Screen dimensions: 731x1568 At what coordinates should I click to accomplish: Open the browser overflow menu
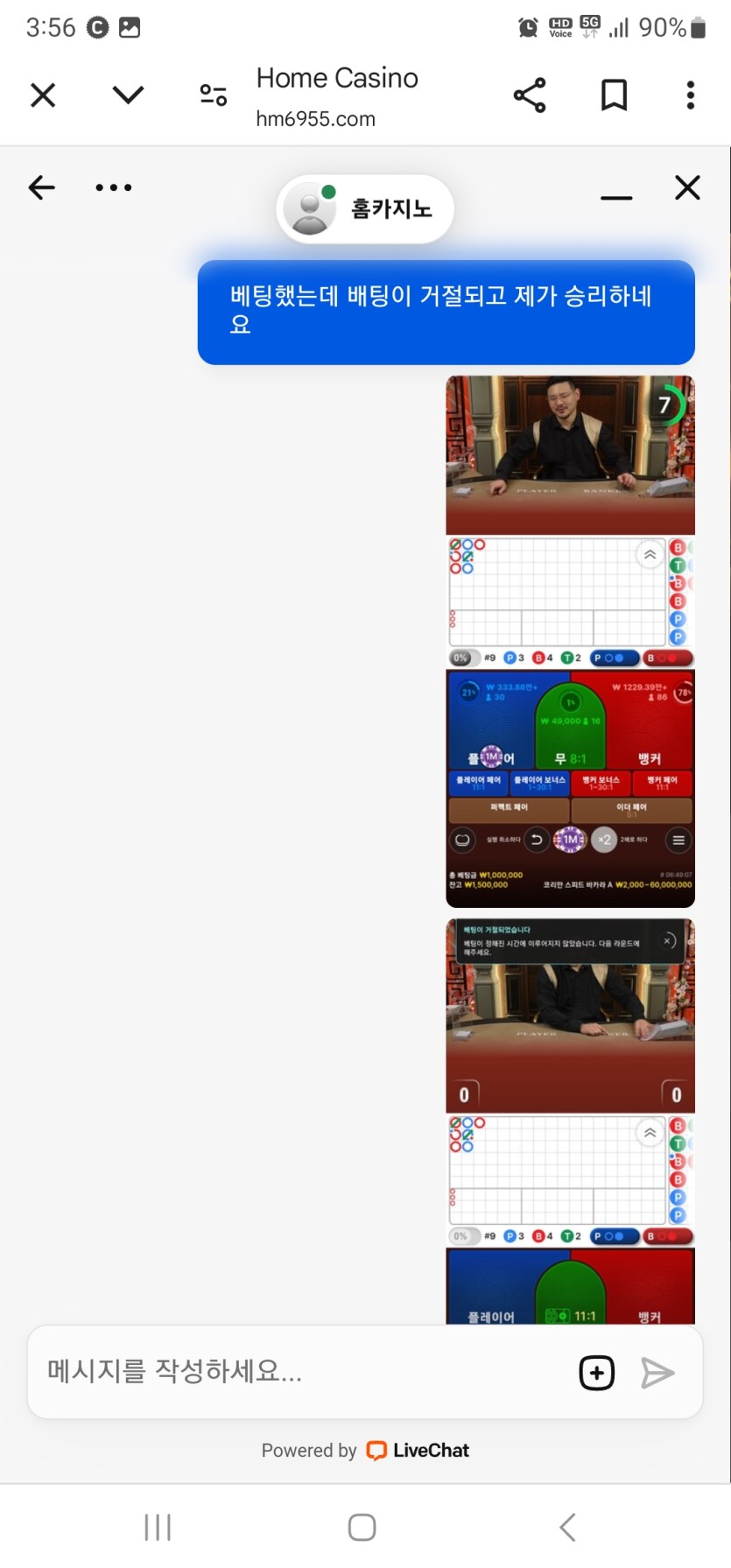691,95
